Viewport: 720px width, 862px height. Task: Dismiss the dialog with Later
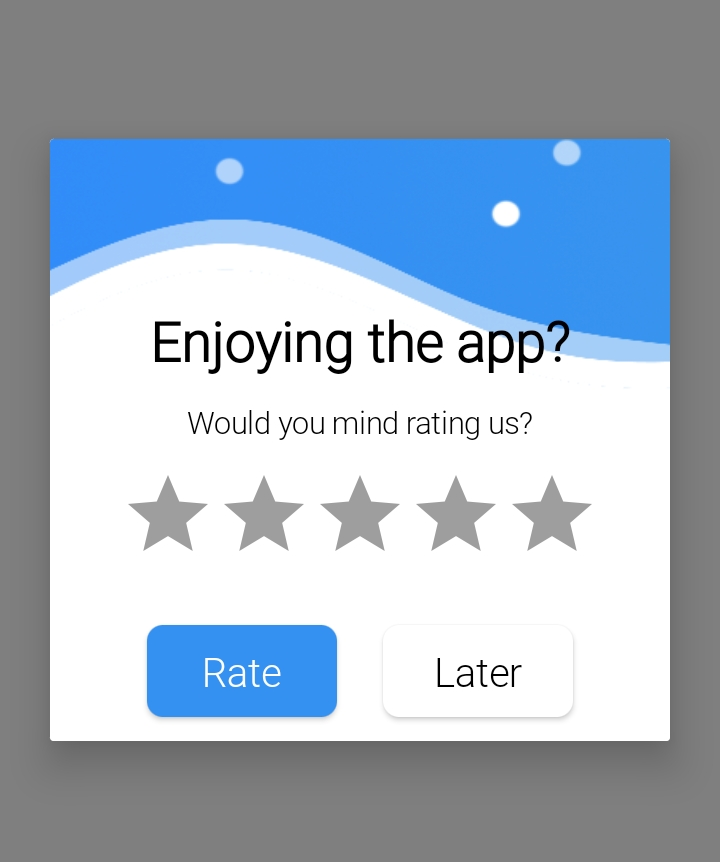pyautogui.click(x=478, y=672)
